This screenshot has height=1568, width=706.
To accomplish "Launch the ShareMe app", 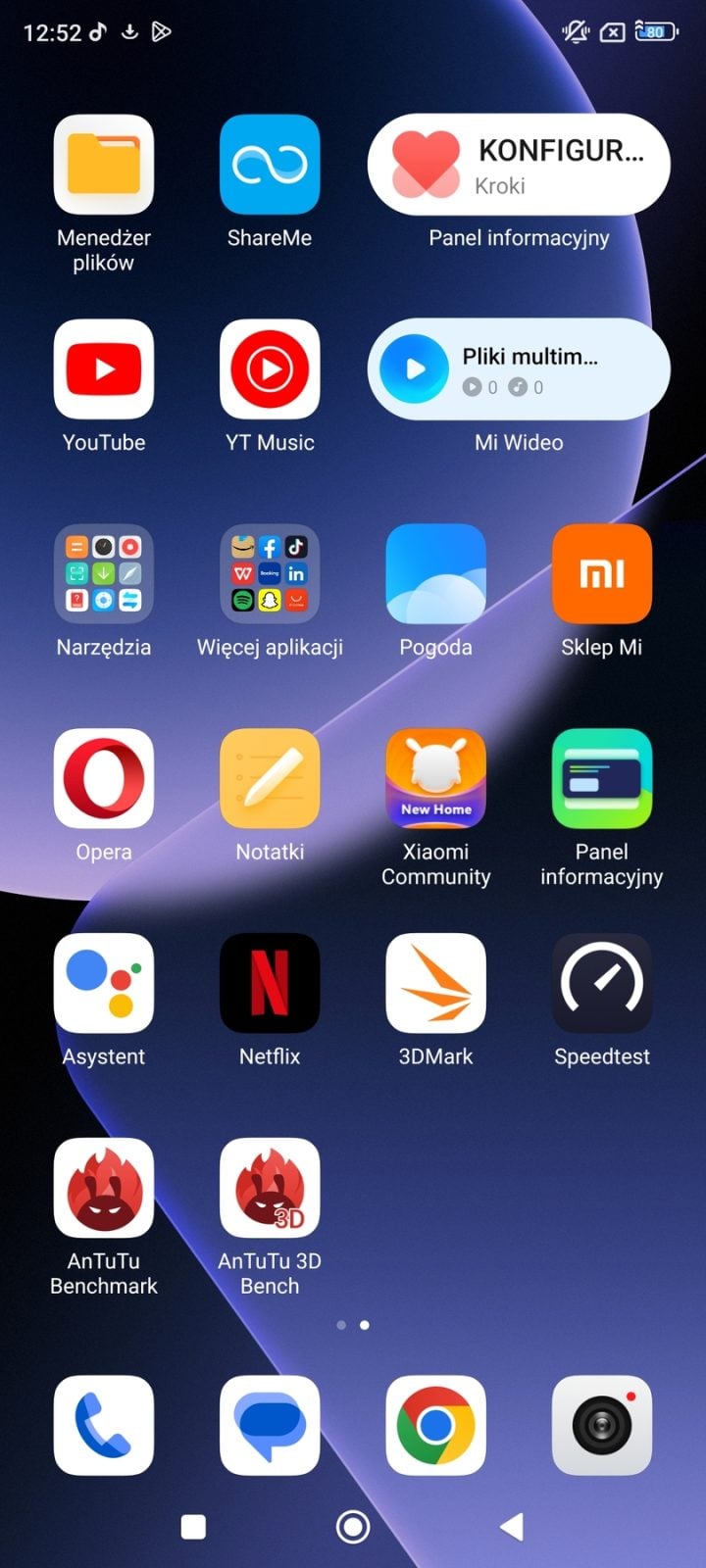I will click(x=270, y=165).
